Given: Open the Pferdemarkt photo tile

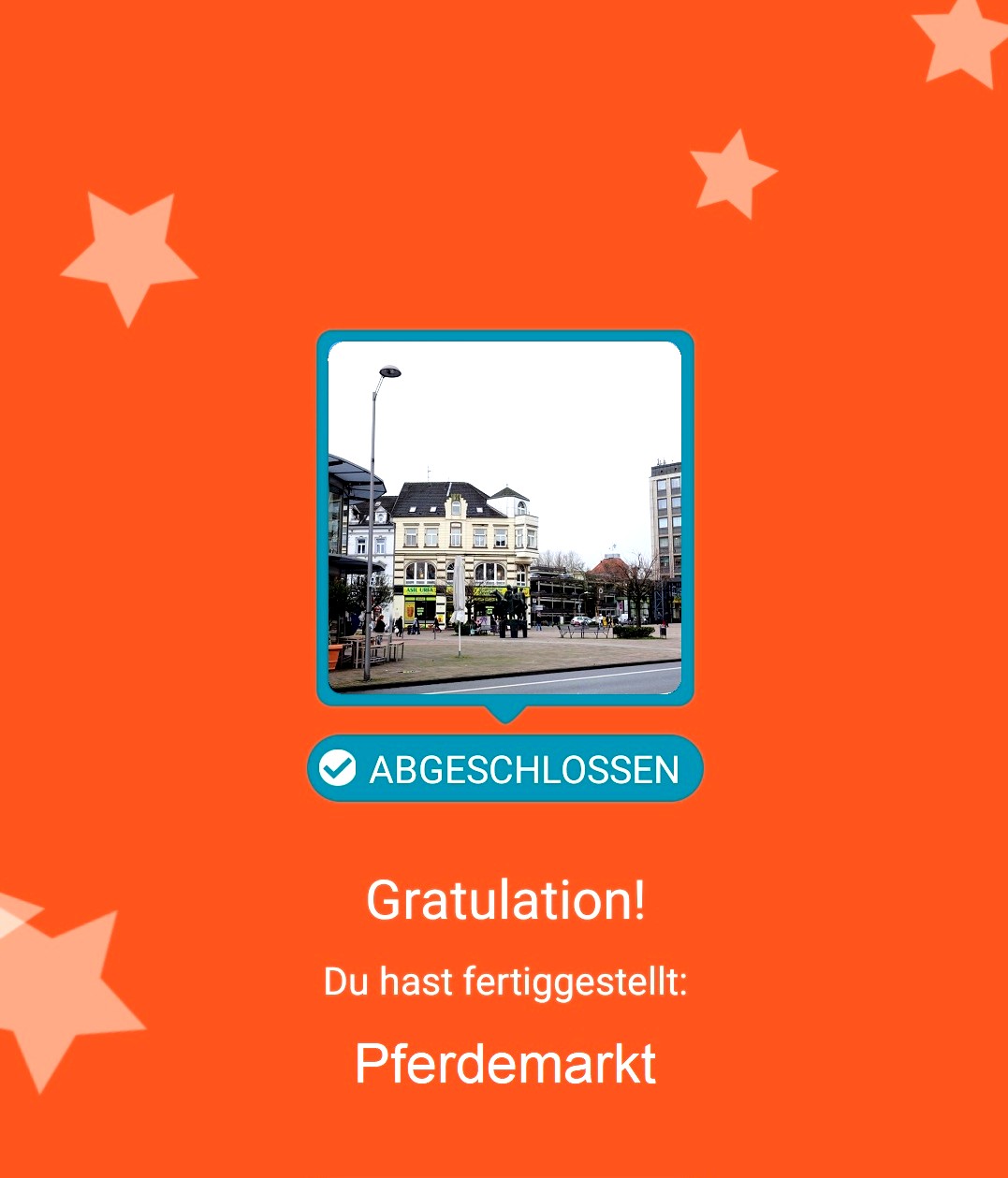Looking at the screenshot, I should tap(504, 516).
